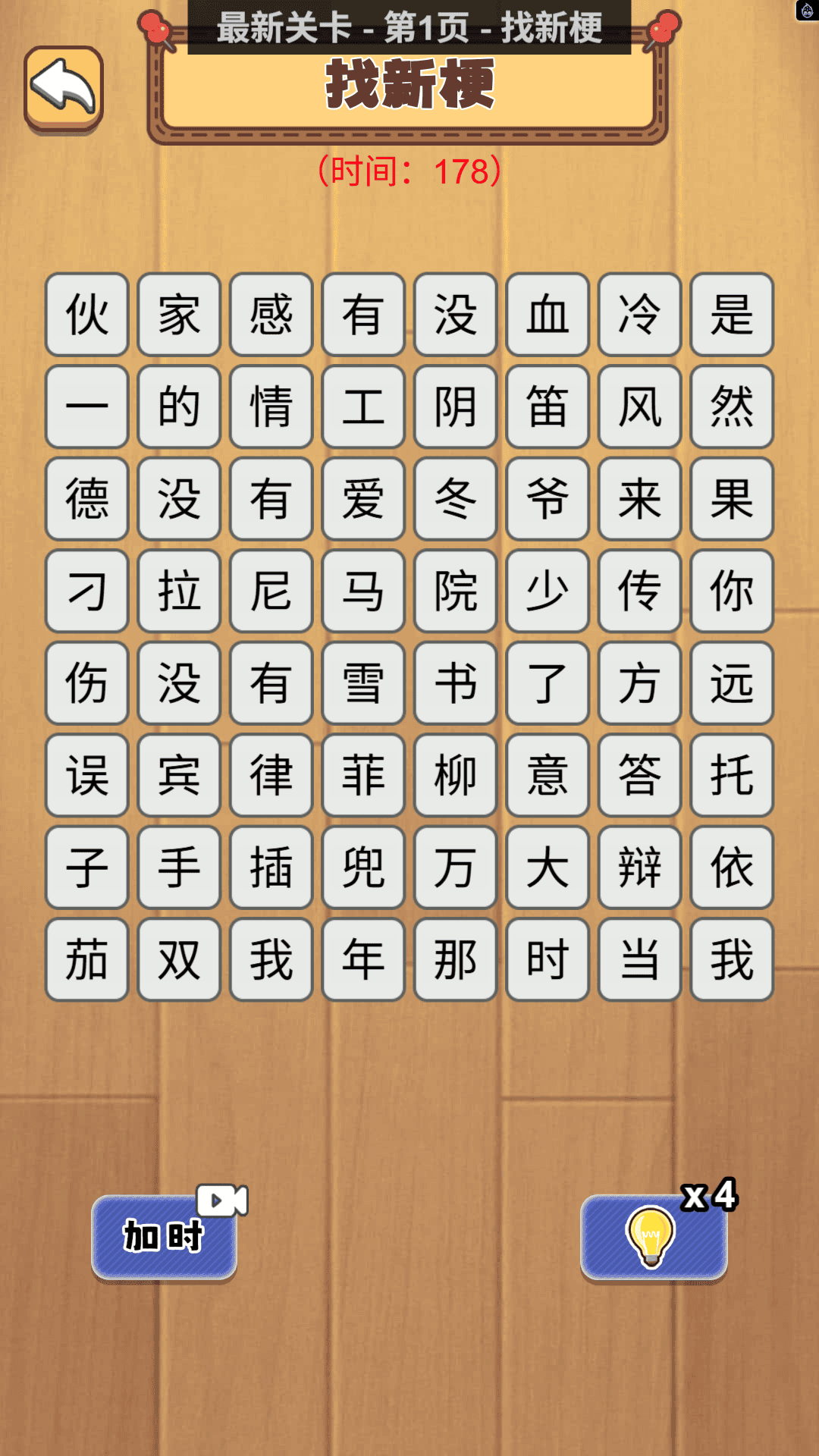The width and height of the screenshot is (819, 1456).
Task: Click the 笛 character tile
Action: 547,409
